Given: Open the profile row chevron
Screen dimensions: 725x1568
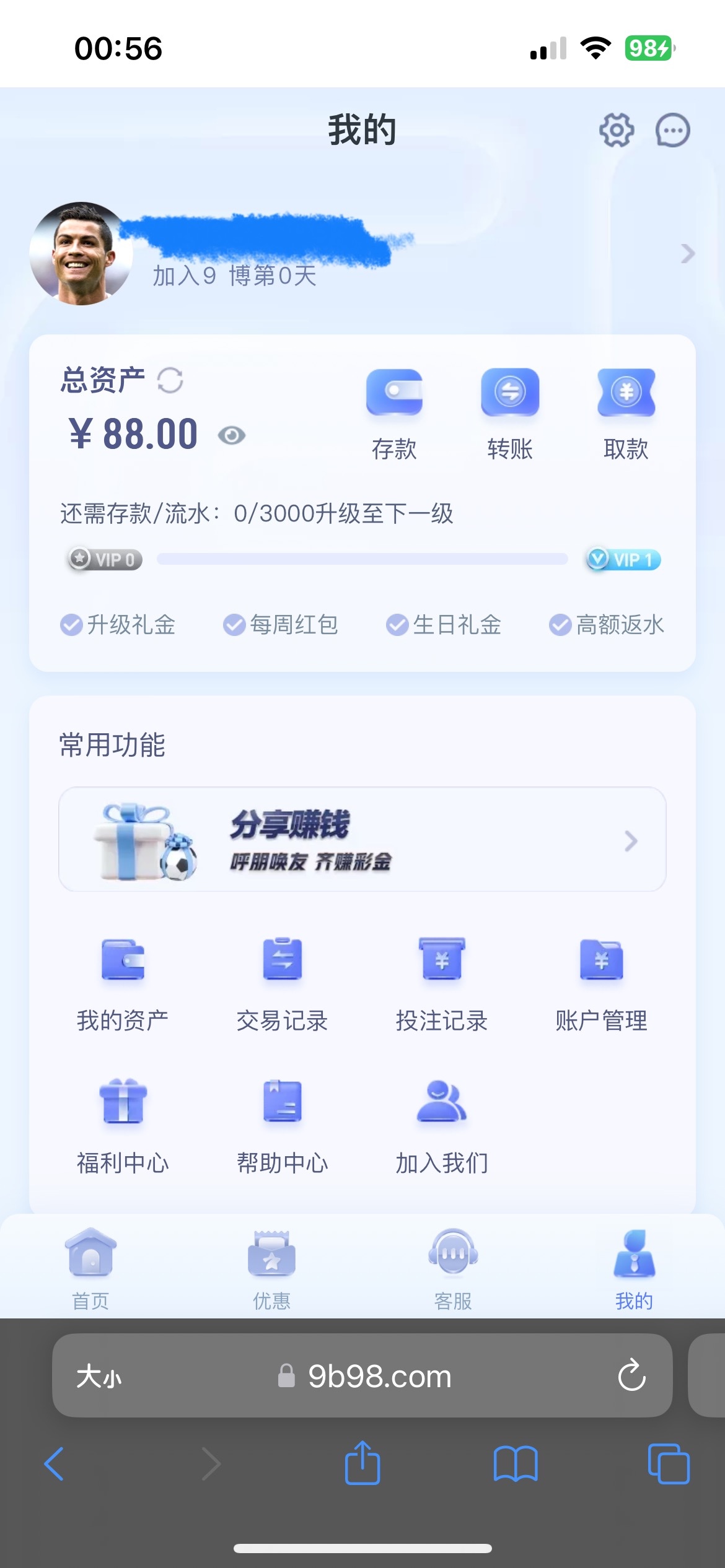Looking at the screenshot, I should click(687, 253).
